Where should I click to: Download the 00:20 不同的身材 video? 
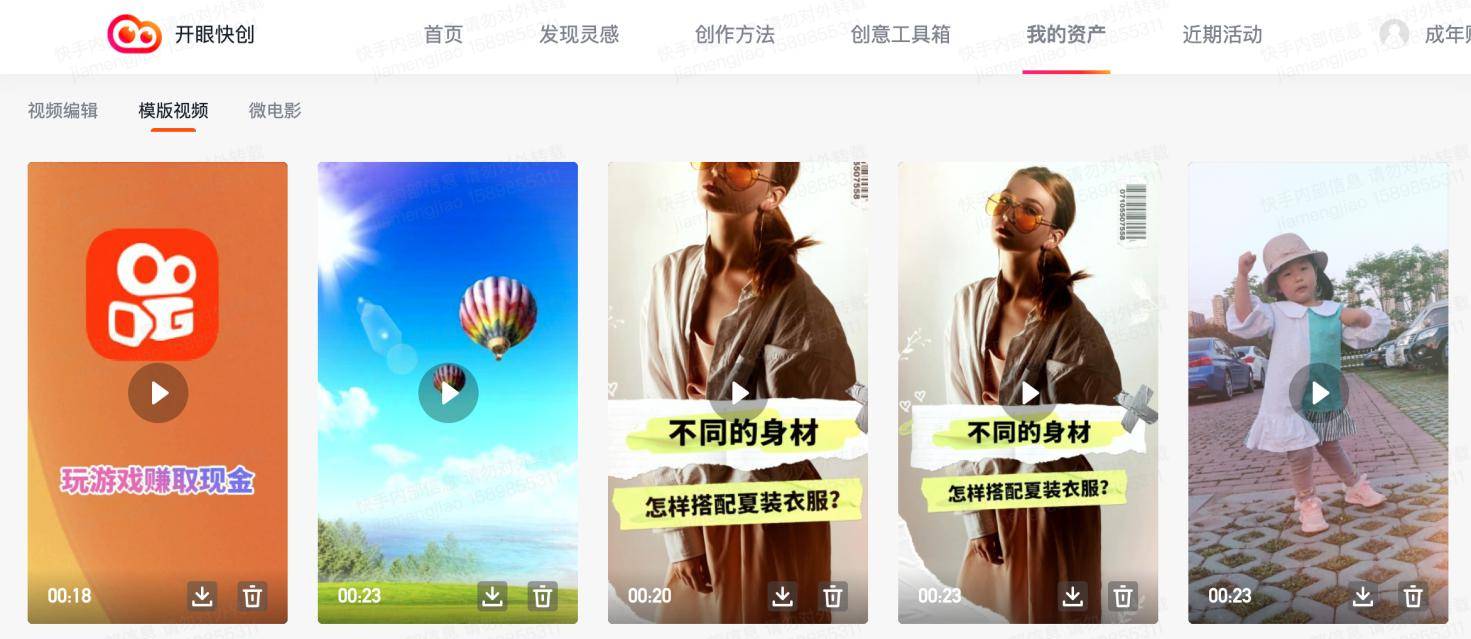[782, 596]
